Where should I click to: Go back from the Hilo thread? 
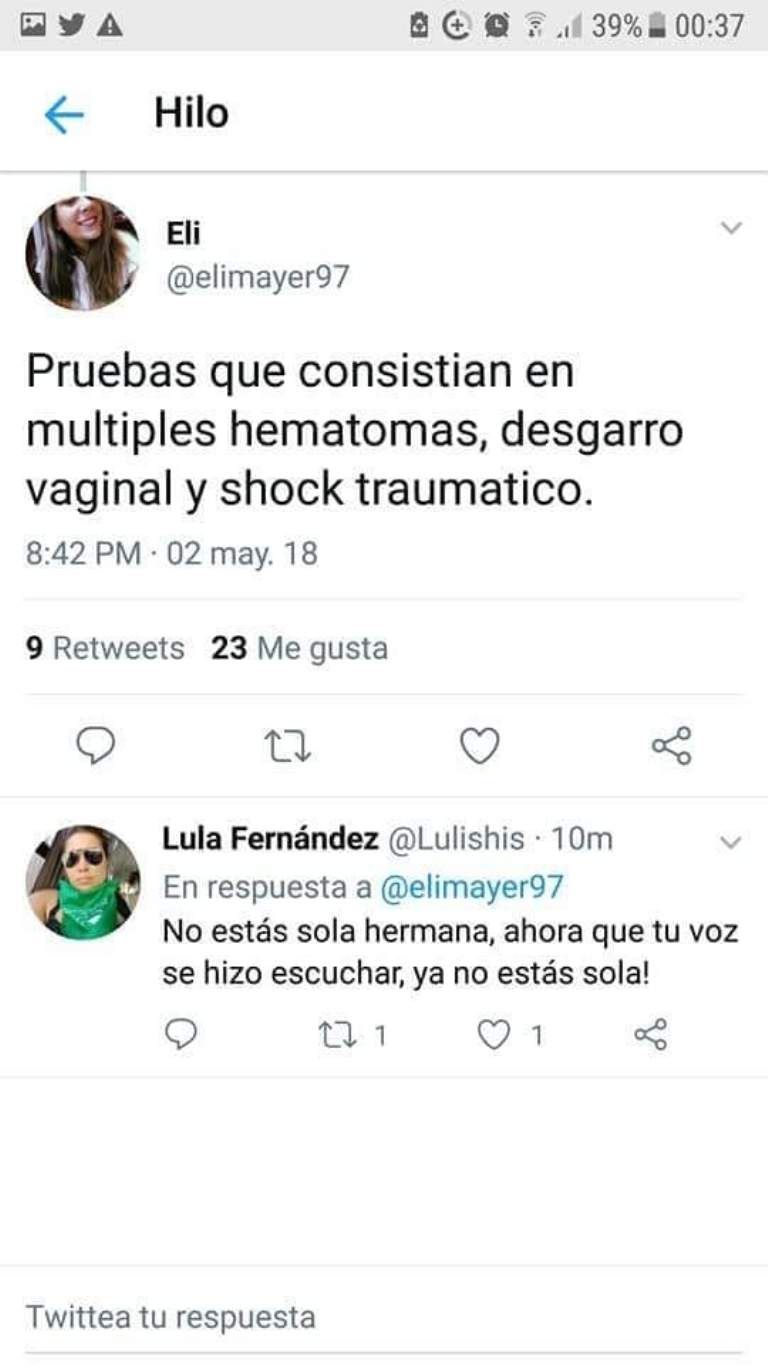click(64, 116)
